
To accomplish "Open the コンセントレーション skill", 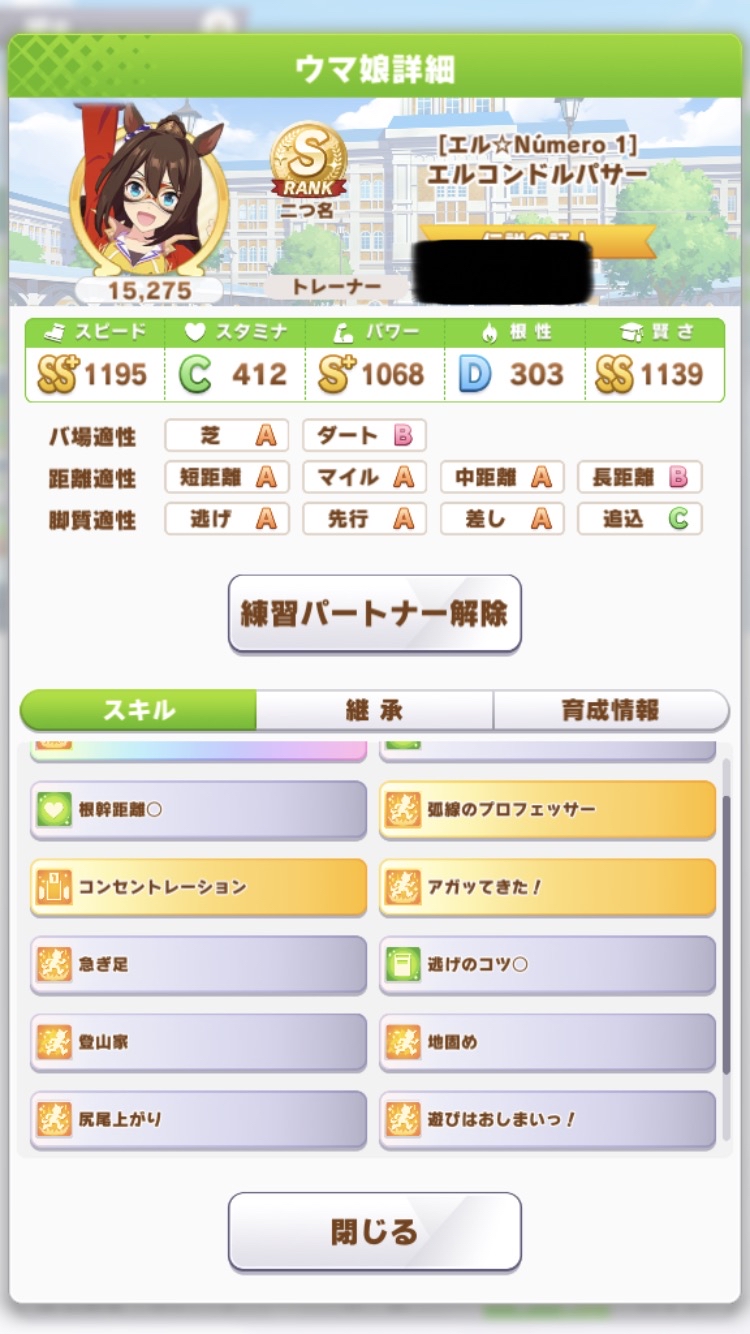I will (198, 887).
